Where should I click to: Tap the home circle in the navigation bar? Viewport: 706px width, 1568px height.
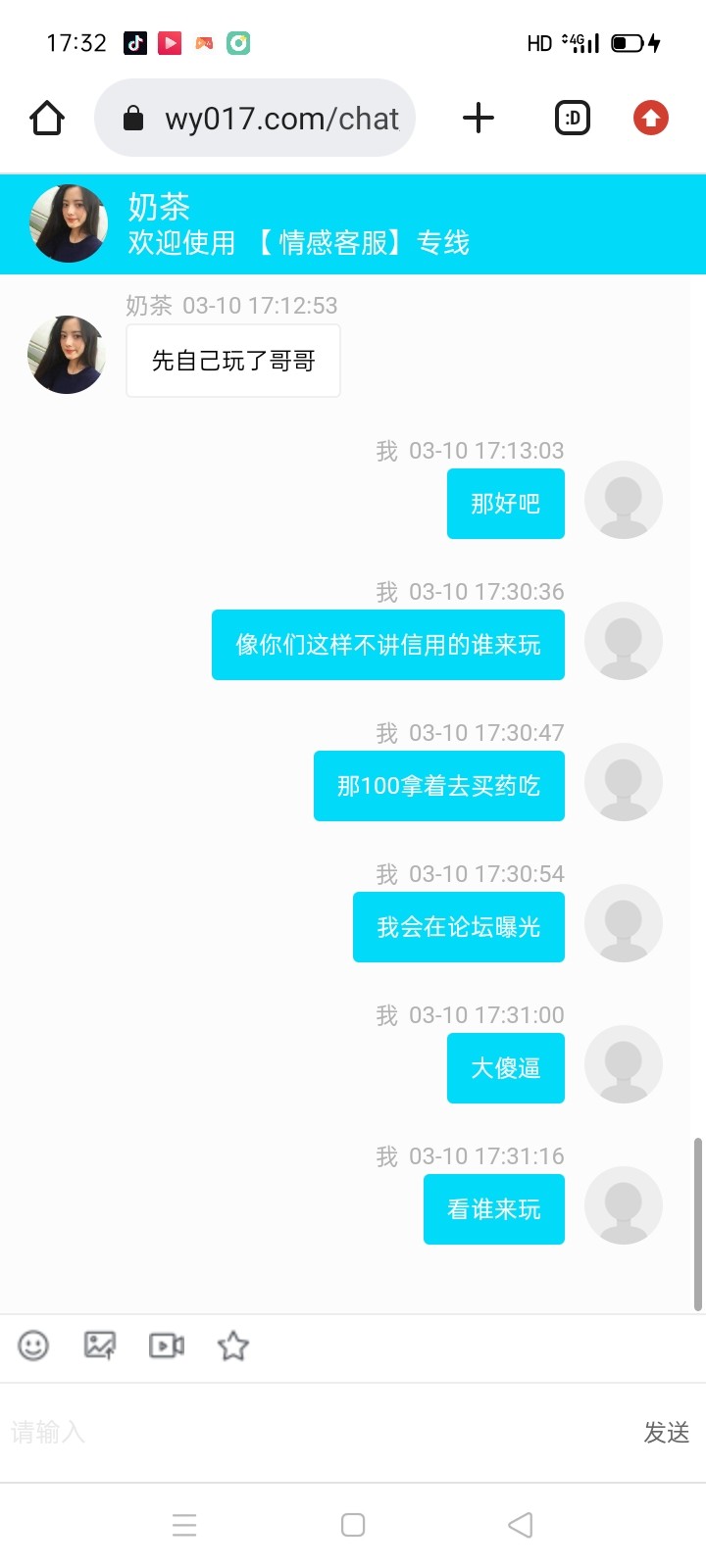click(352, 1525)
